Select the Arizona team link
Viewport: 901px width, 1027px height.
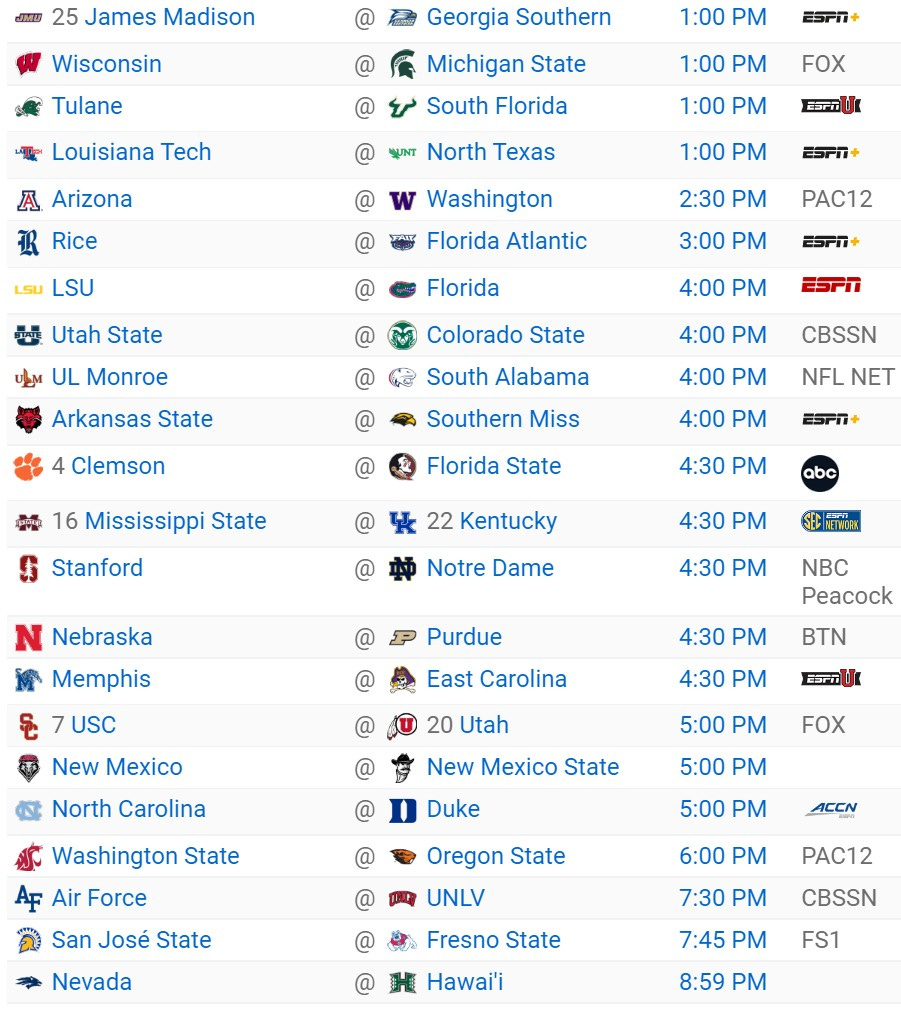click(x=92, y=199)
